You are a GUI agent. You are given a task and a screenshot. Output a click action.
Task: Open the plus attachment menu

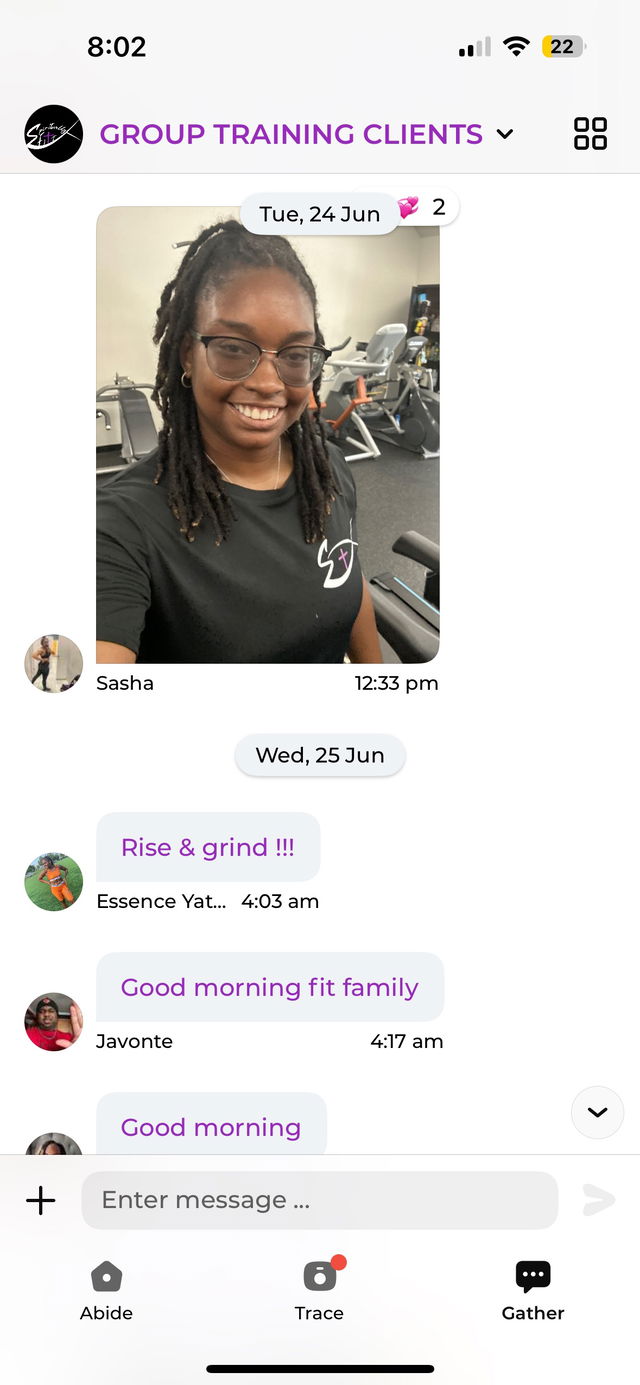click(x=41, y=1200)
